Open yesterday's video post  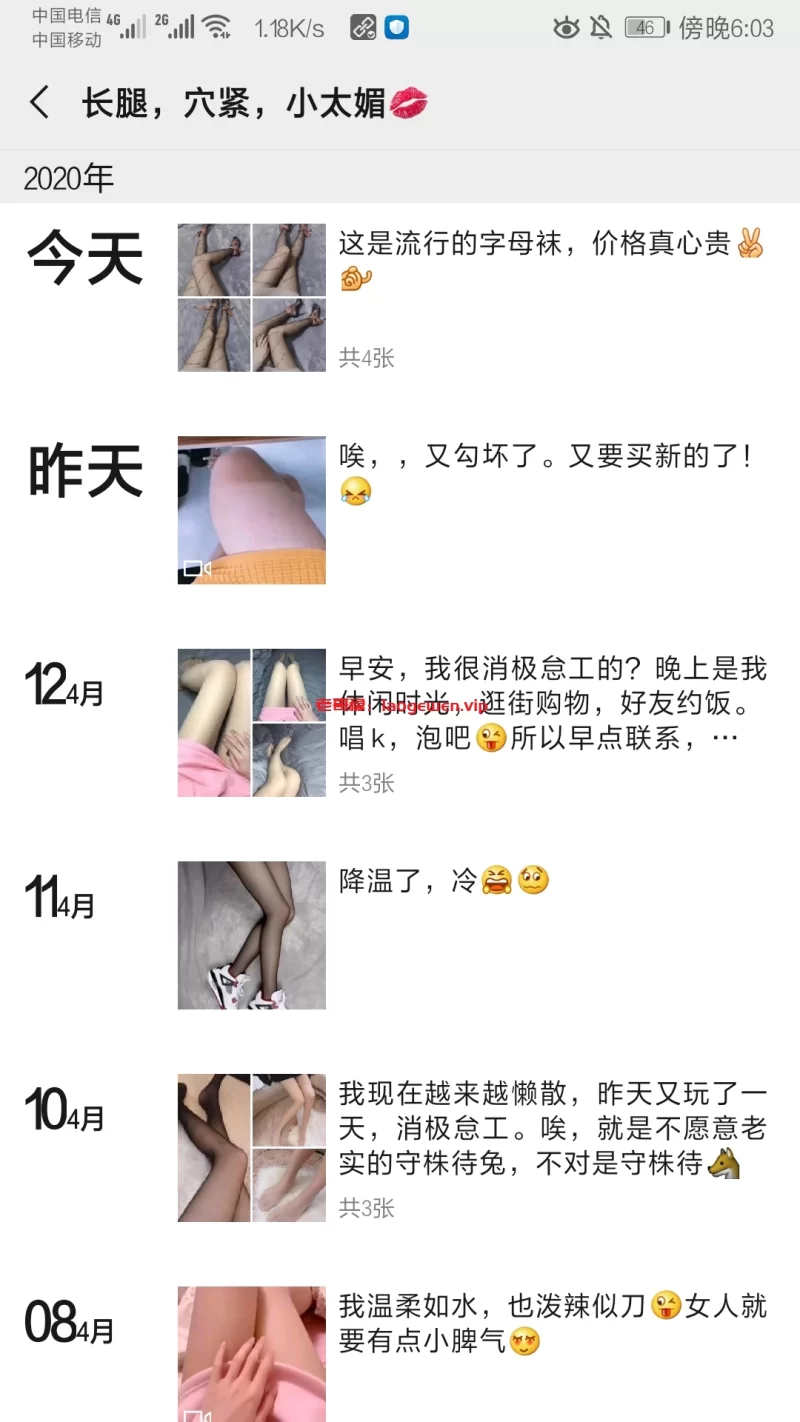pos(252,510)
